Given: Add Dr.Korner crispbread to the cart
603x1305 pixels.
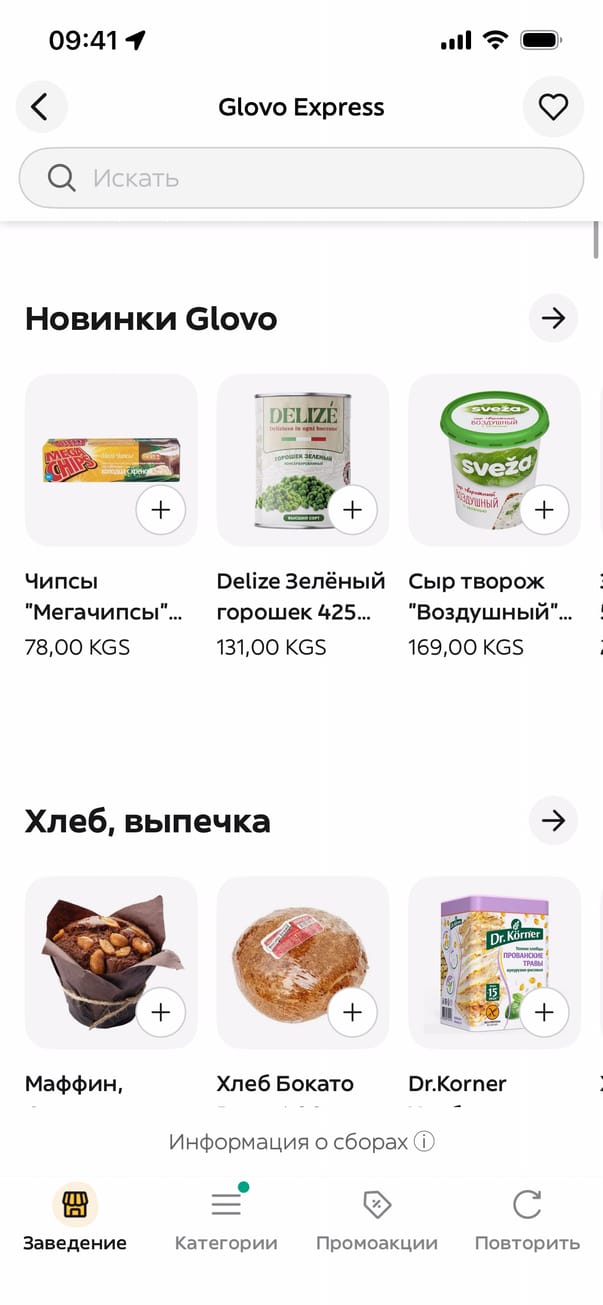Looking at the screenshot, I should click(544, 1013).
